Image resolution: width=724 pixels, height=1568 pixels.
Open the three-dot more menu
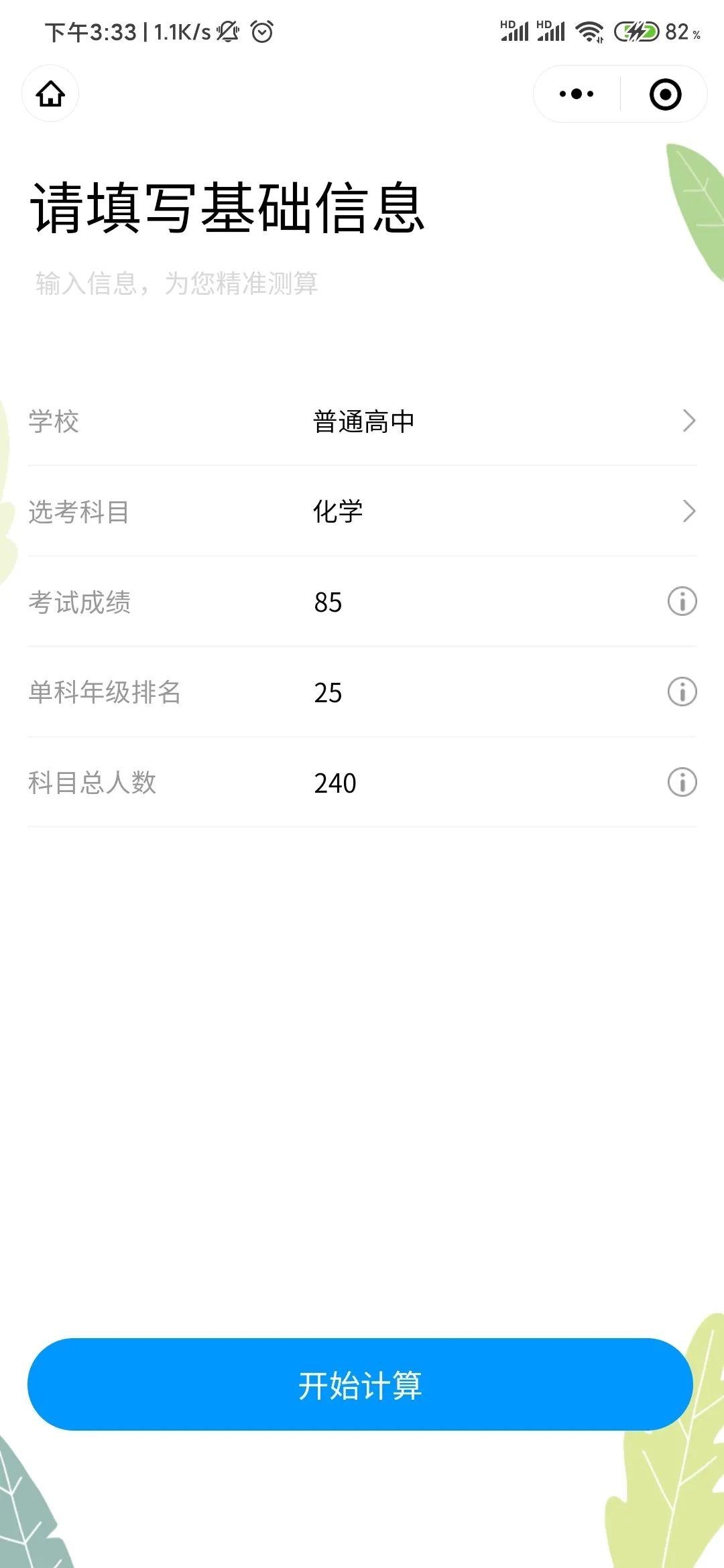(x=577, y=94)
